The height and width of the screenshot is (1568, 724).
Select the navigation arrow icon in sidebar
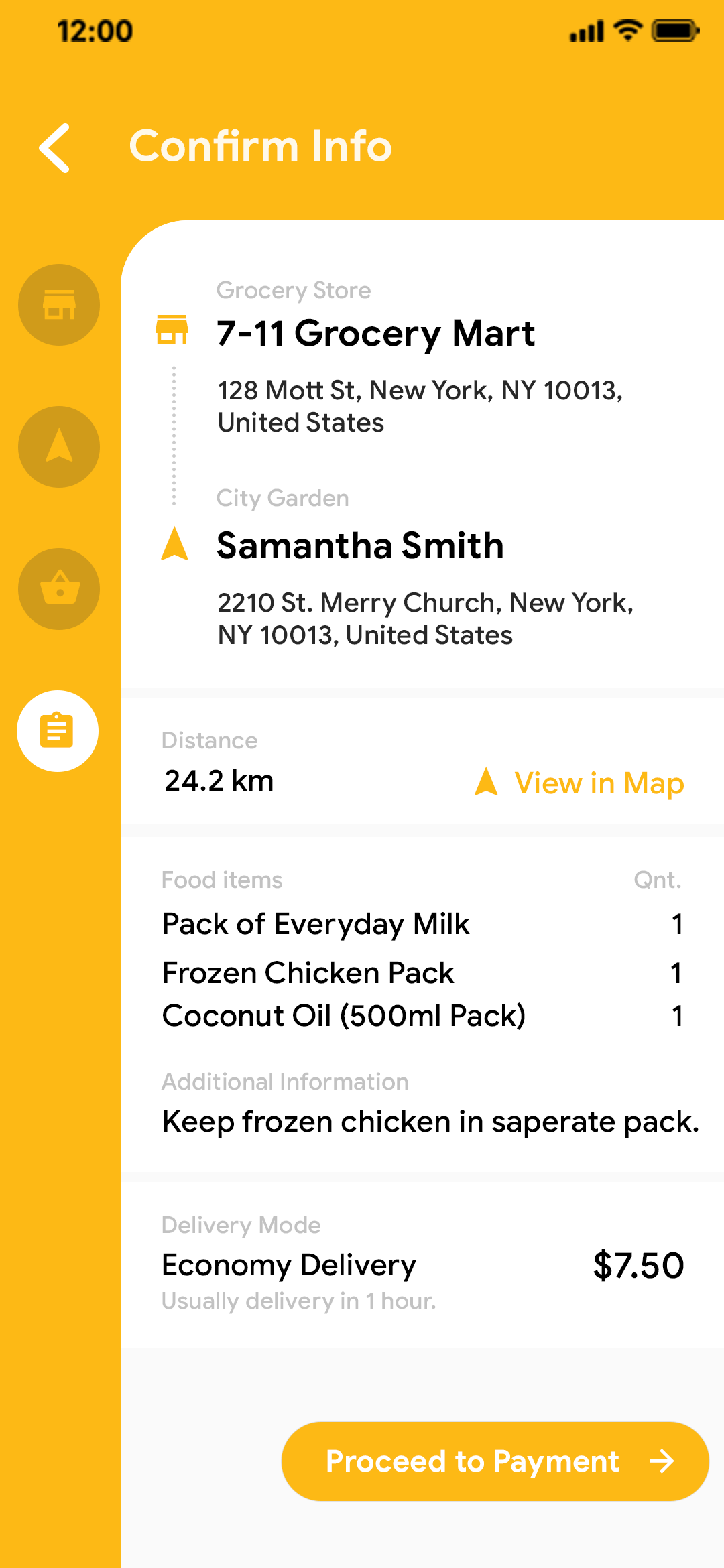[58, 446]
